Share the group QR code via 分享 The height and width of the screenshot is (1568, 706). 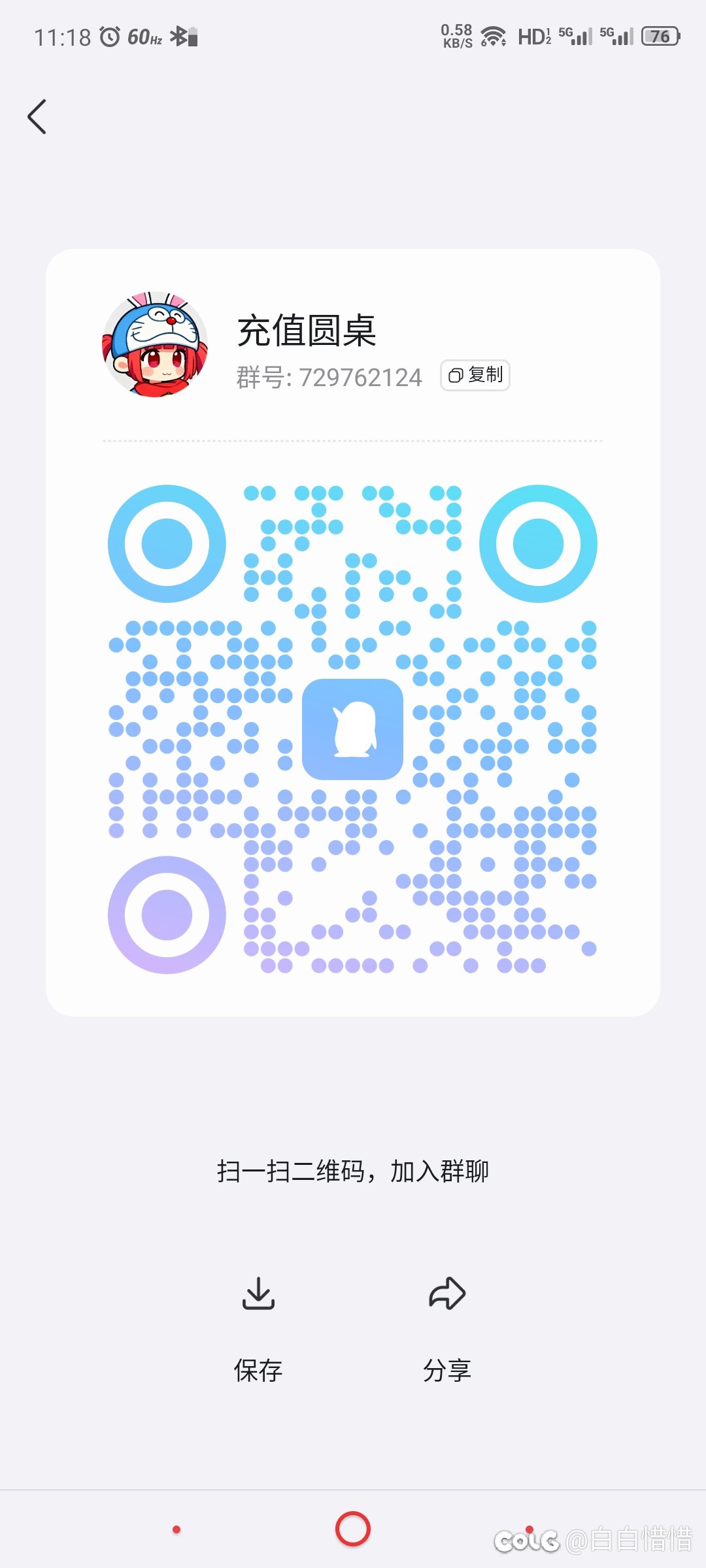(447, 1326)
